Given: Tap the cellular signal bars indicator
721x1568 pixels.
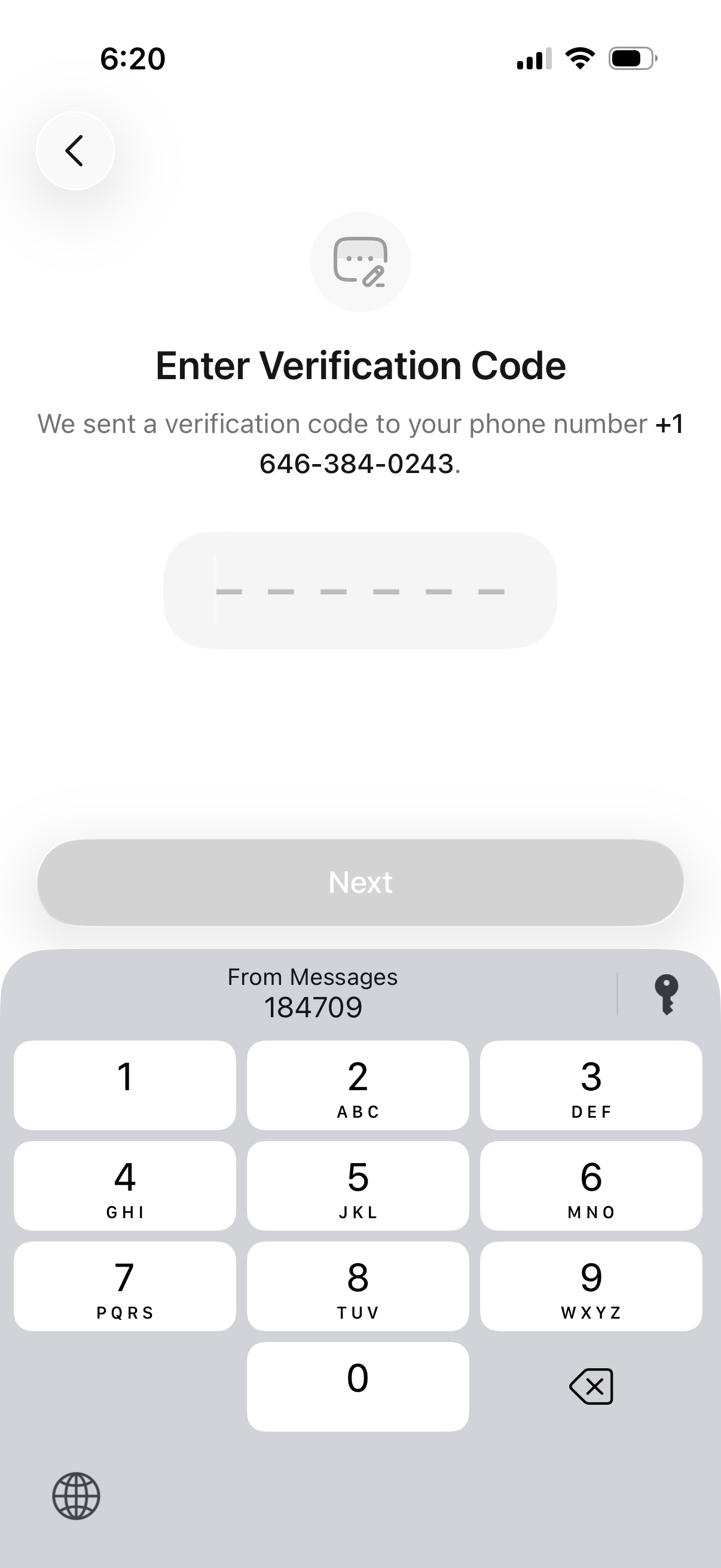Looking at the screenshot, I should click(533, 59).
